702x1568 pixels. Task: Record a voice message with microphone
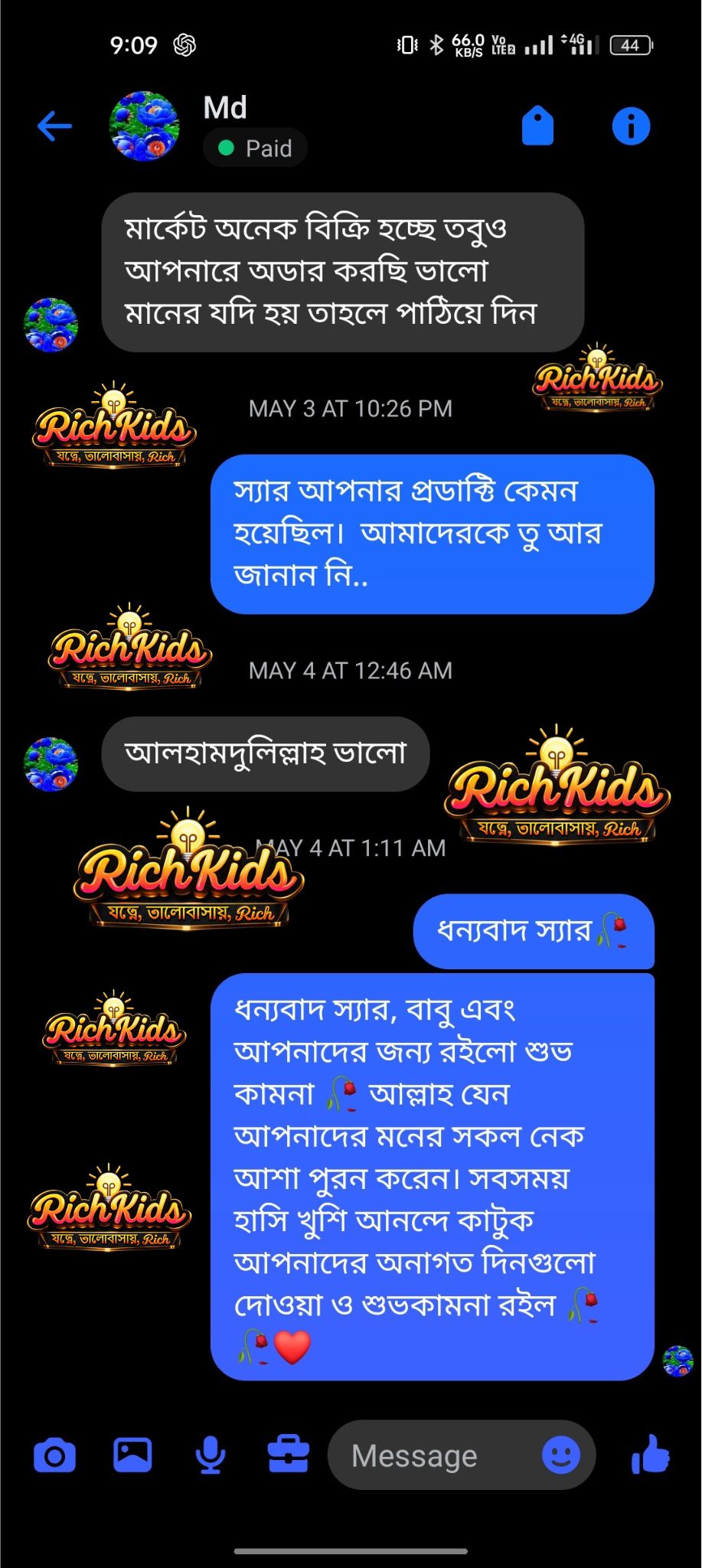click(x=211, y=1455)
